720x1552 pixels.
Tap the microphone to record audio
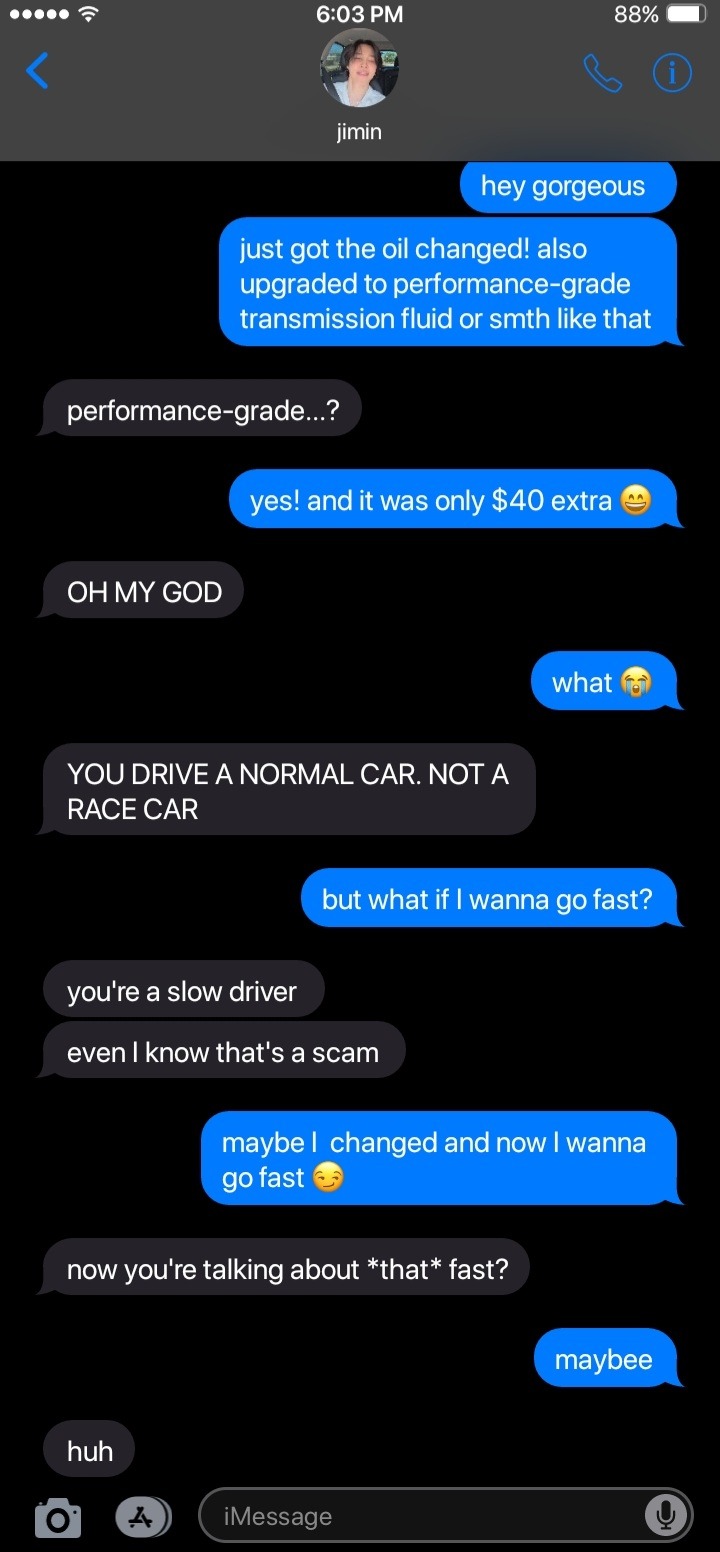(x=665, y=1517)
